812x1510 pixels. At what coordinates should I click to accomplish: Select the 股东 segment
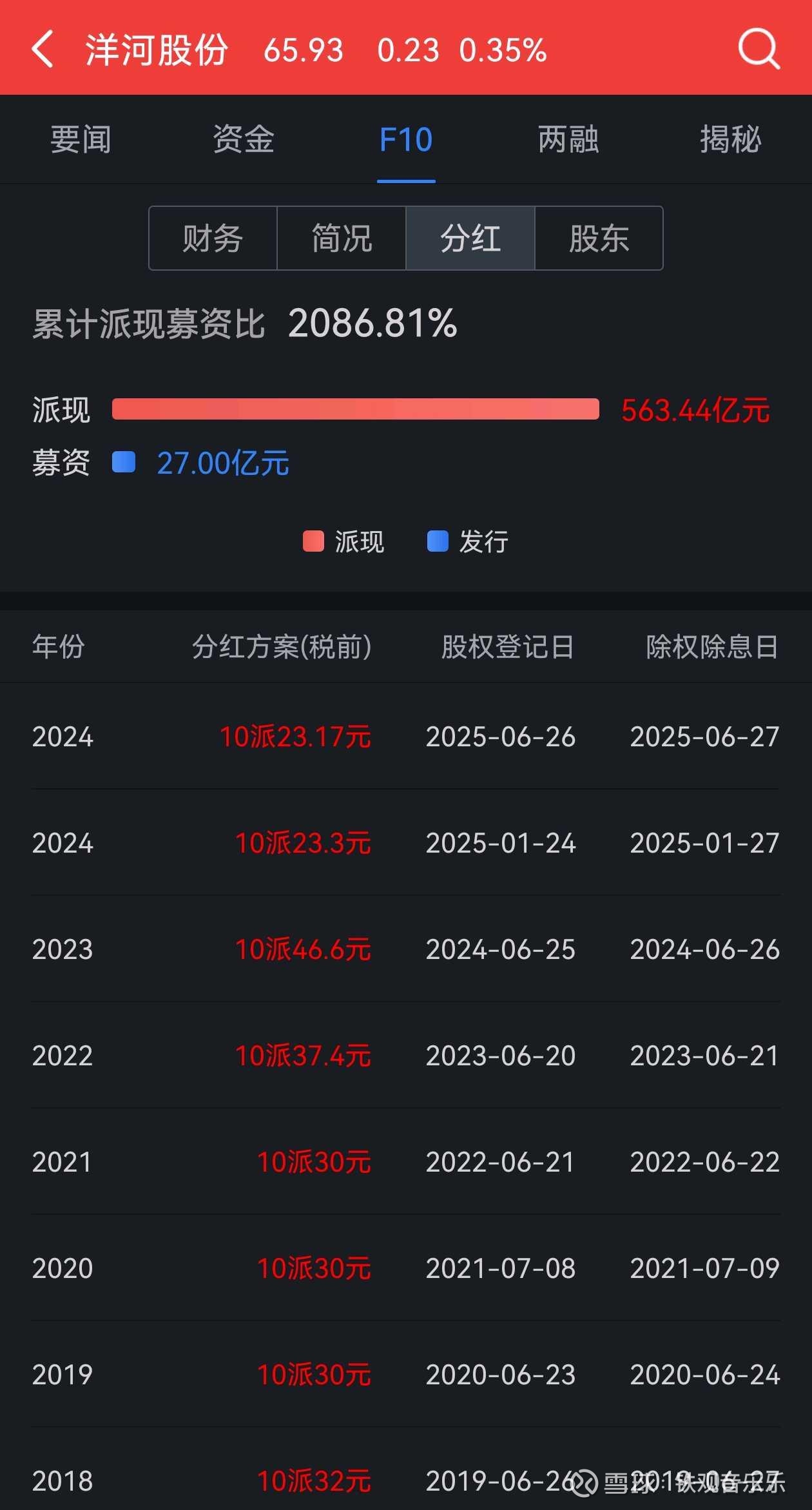click(599, 238)
